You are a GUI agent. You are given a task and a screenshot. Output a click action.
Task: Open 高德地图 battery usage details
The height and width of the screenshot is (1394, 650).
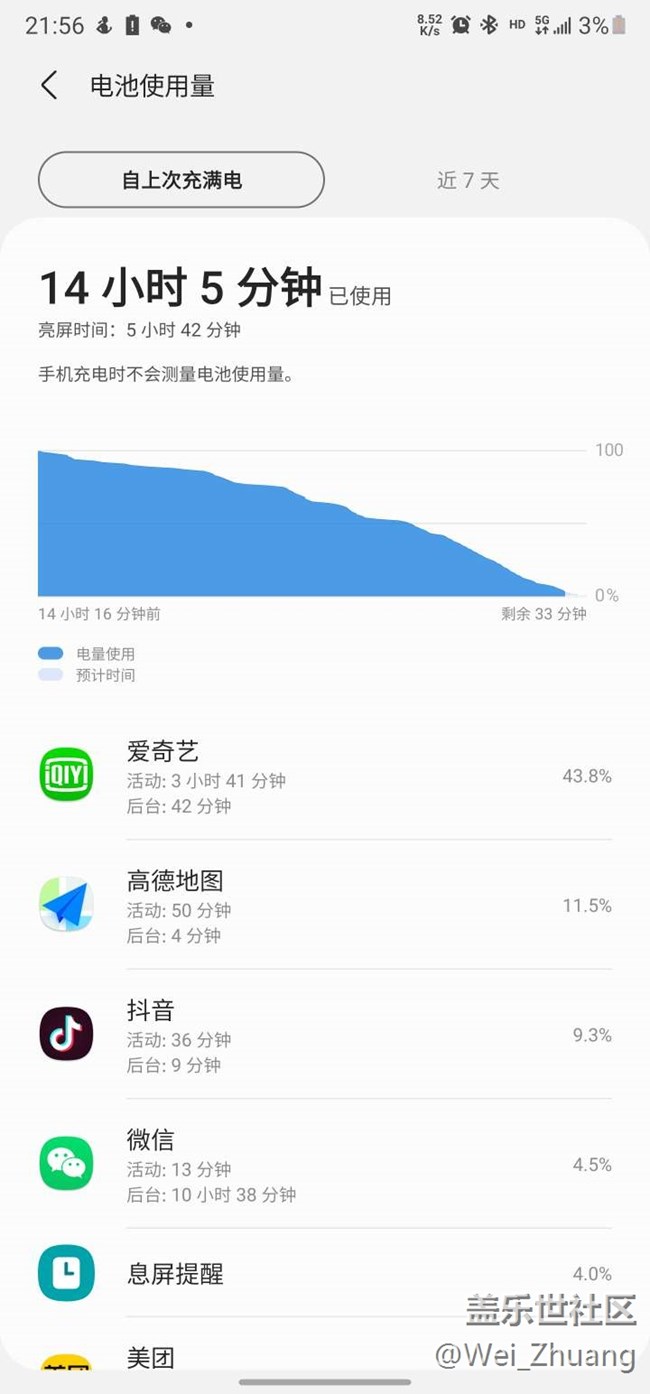[325, 905]
